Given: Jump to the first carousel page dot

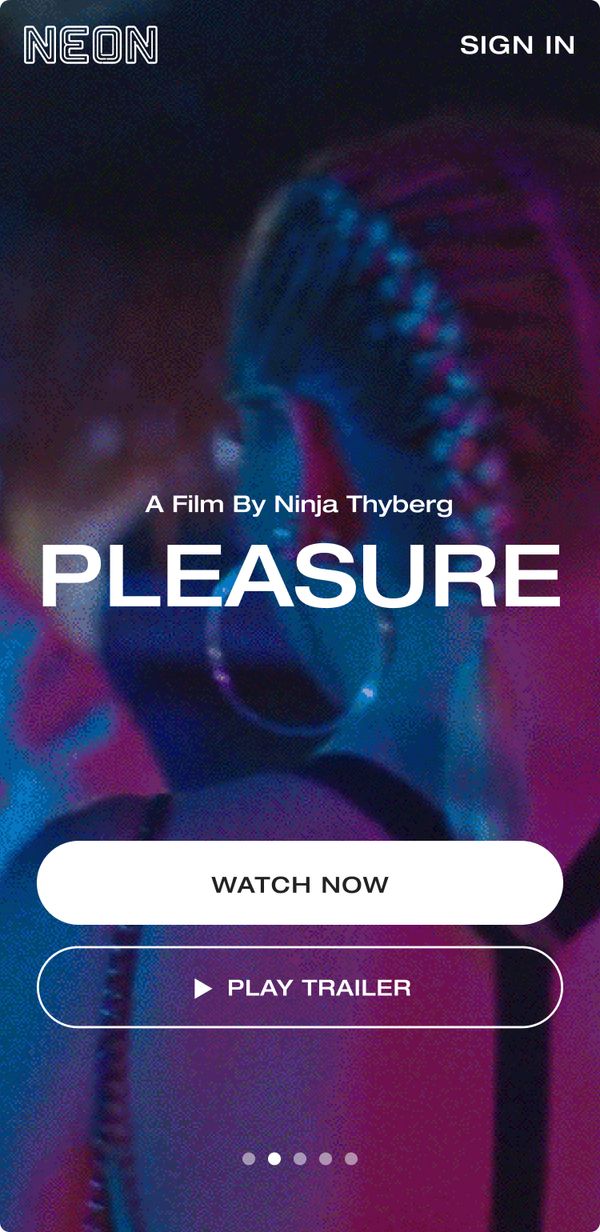Looking at the screenshot, I should (x=249, y=1159).
